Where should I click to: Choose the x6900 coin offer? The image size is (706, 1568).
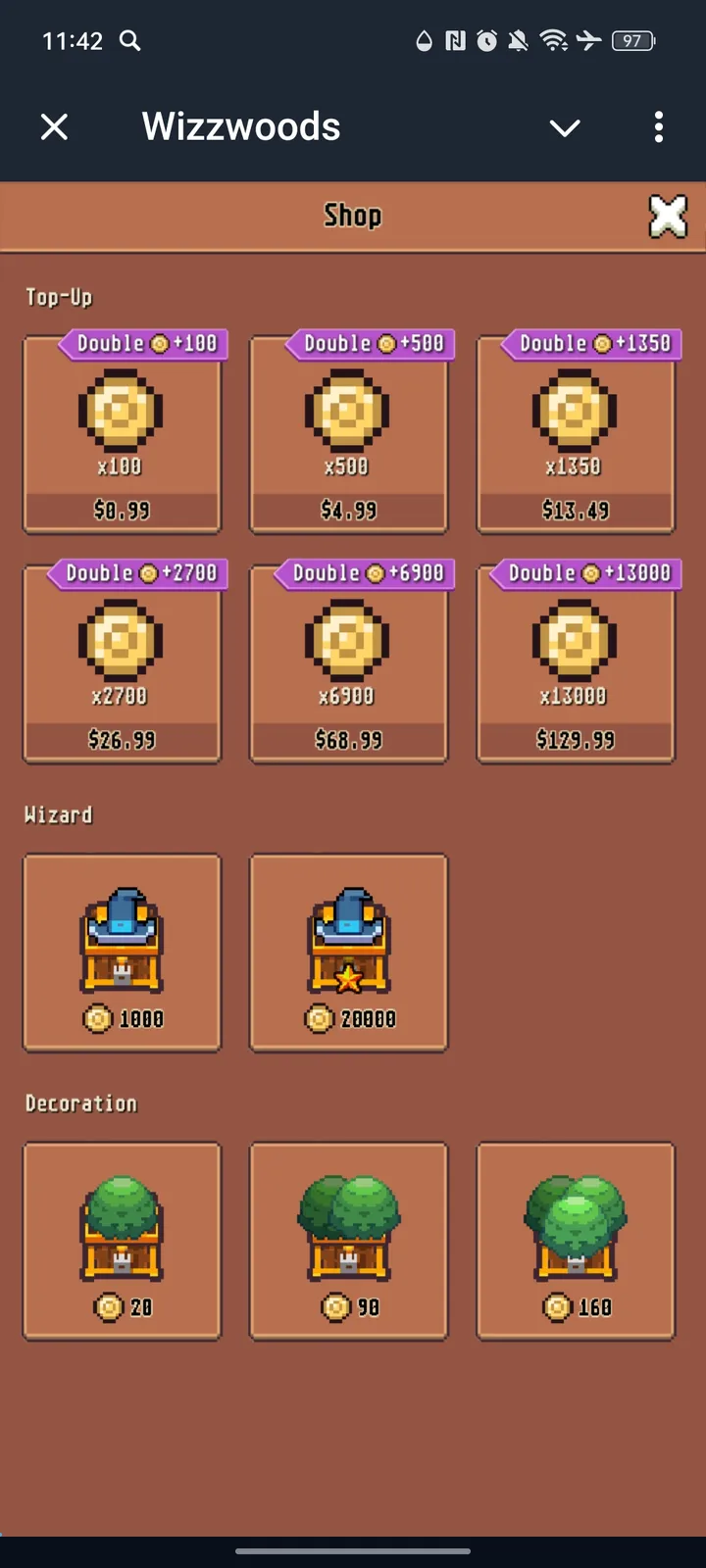coord(349,661)
